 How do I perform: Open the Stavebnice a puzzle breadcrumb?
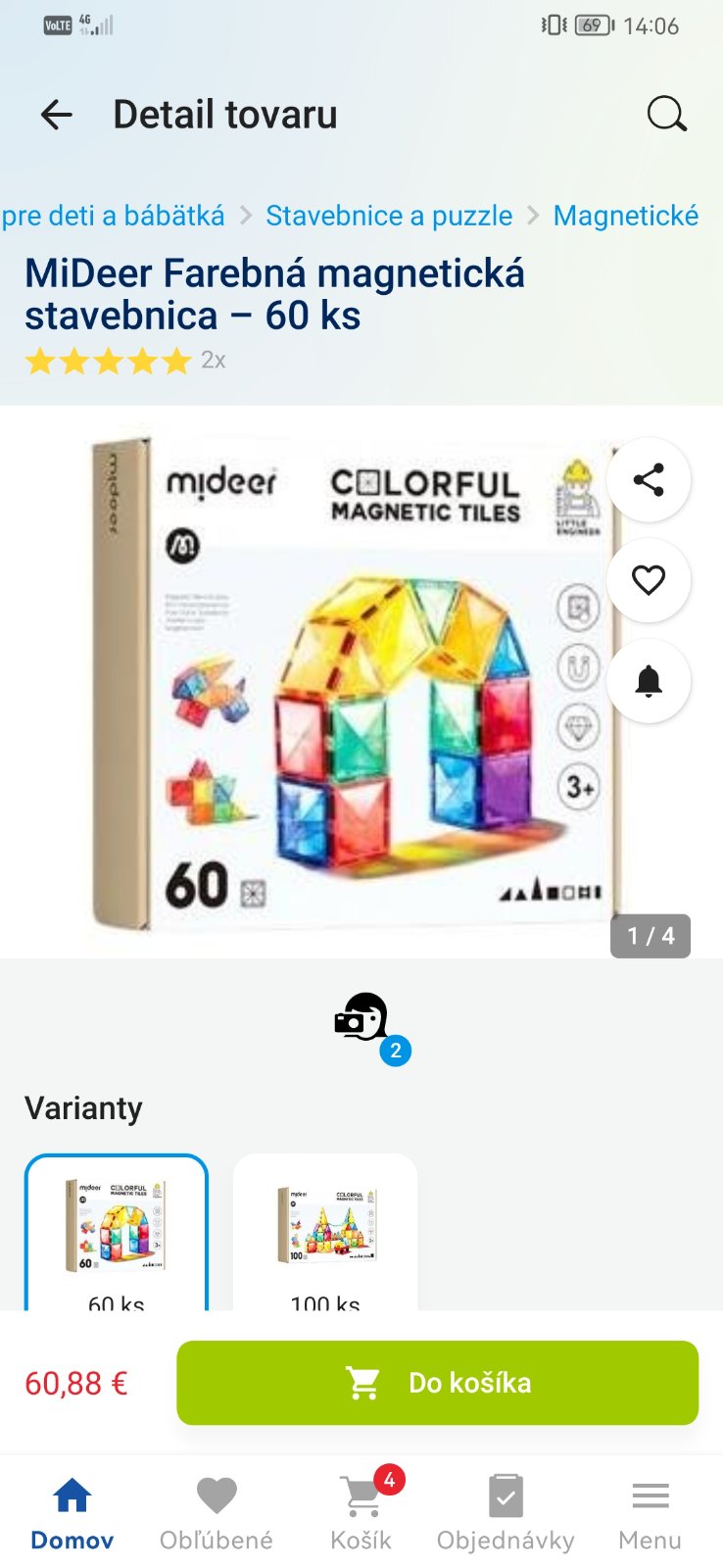pos(389,216)
